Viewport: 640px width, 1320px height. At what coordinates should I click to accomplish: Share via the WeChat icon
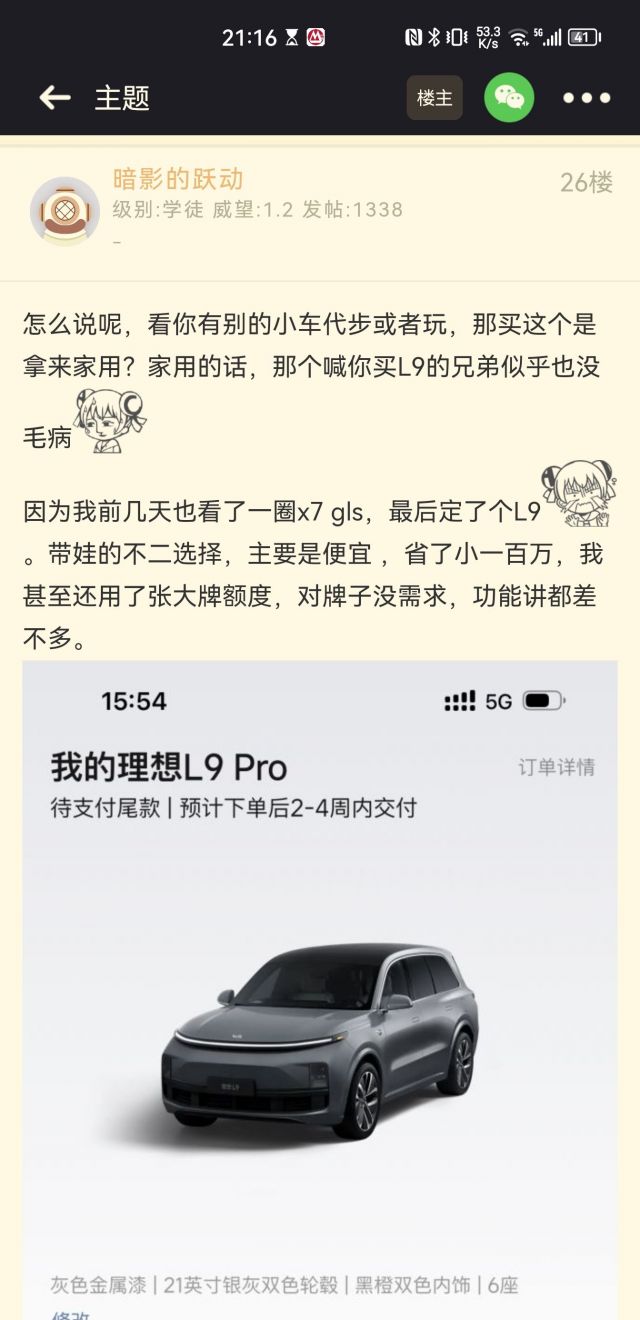point(509,97)
